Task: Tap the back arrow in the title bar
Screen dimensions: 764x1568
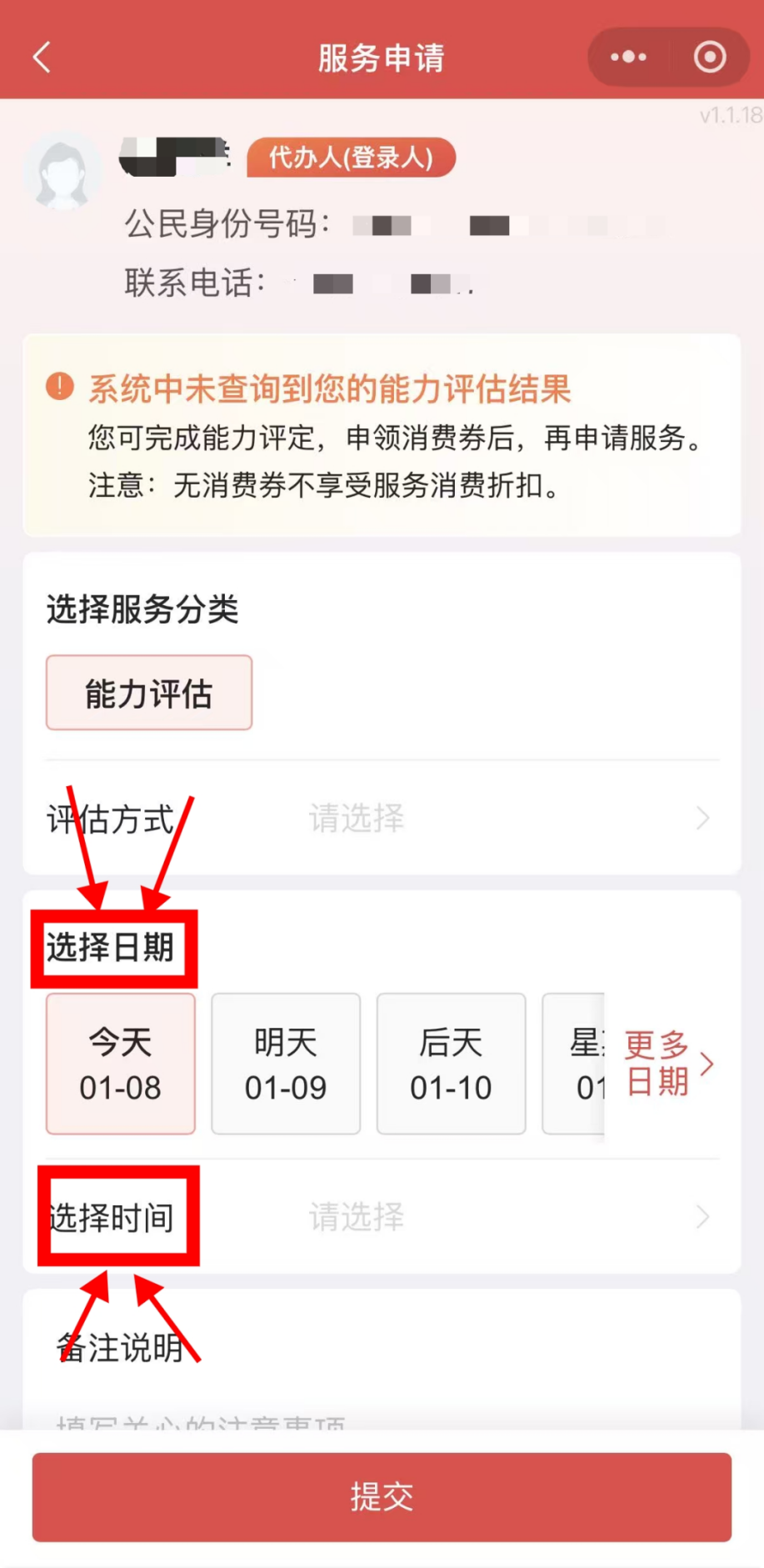Action: (41, 57)
